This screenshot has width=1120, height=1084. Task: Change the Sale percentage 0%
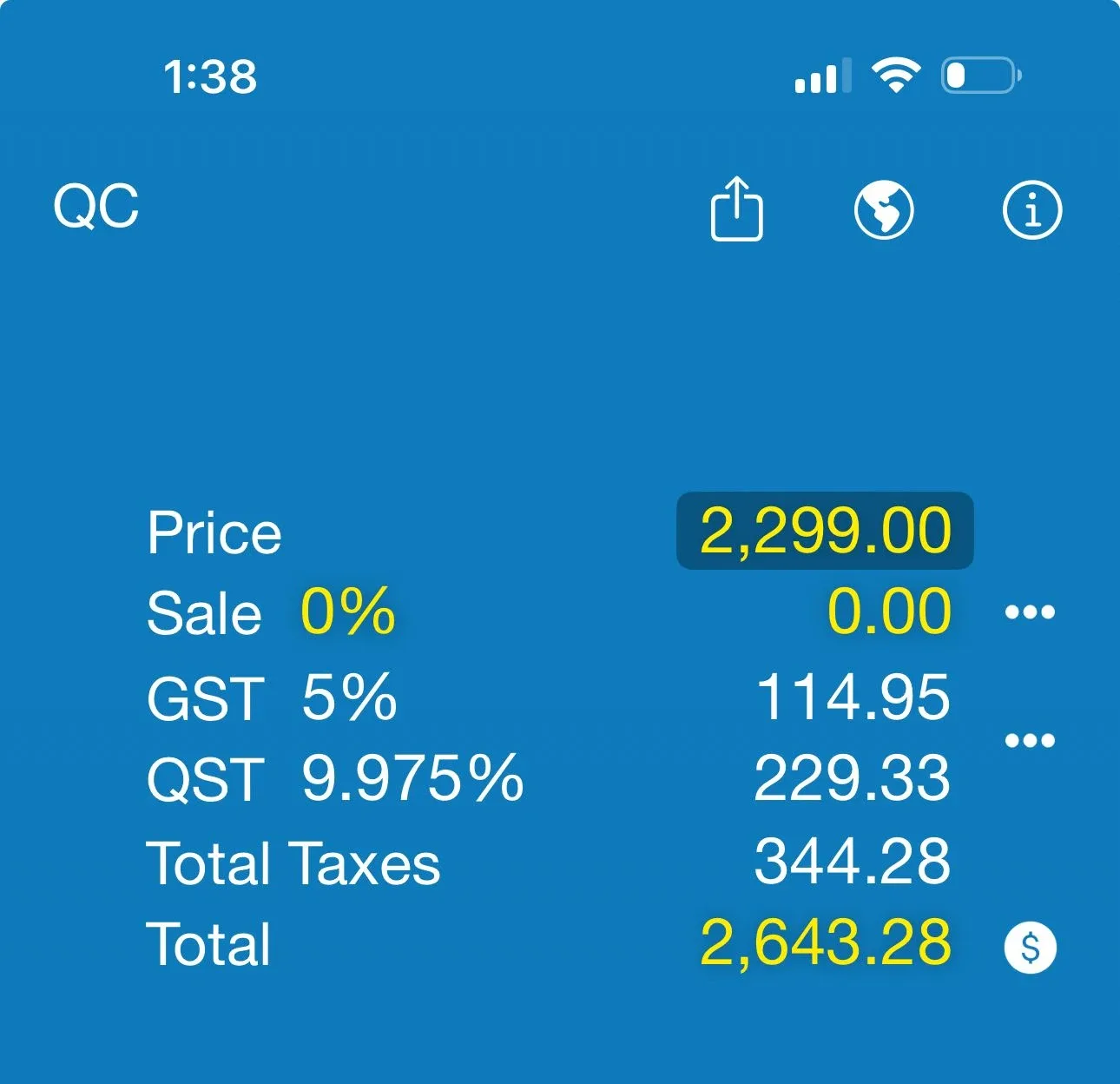click(348, 612)
